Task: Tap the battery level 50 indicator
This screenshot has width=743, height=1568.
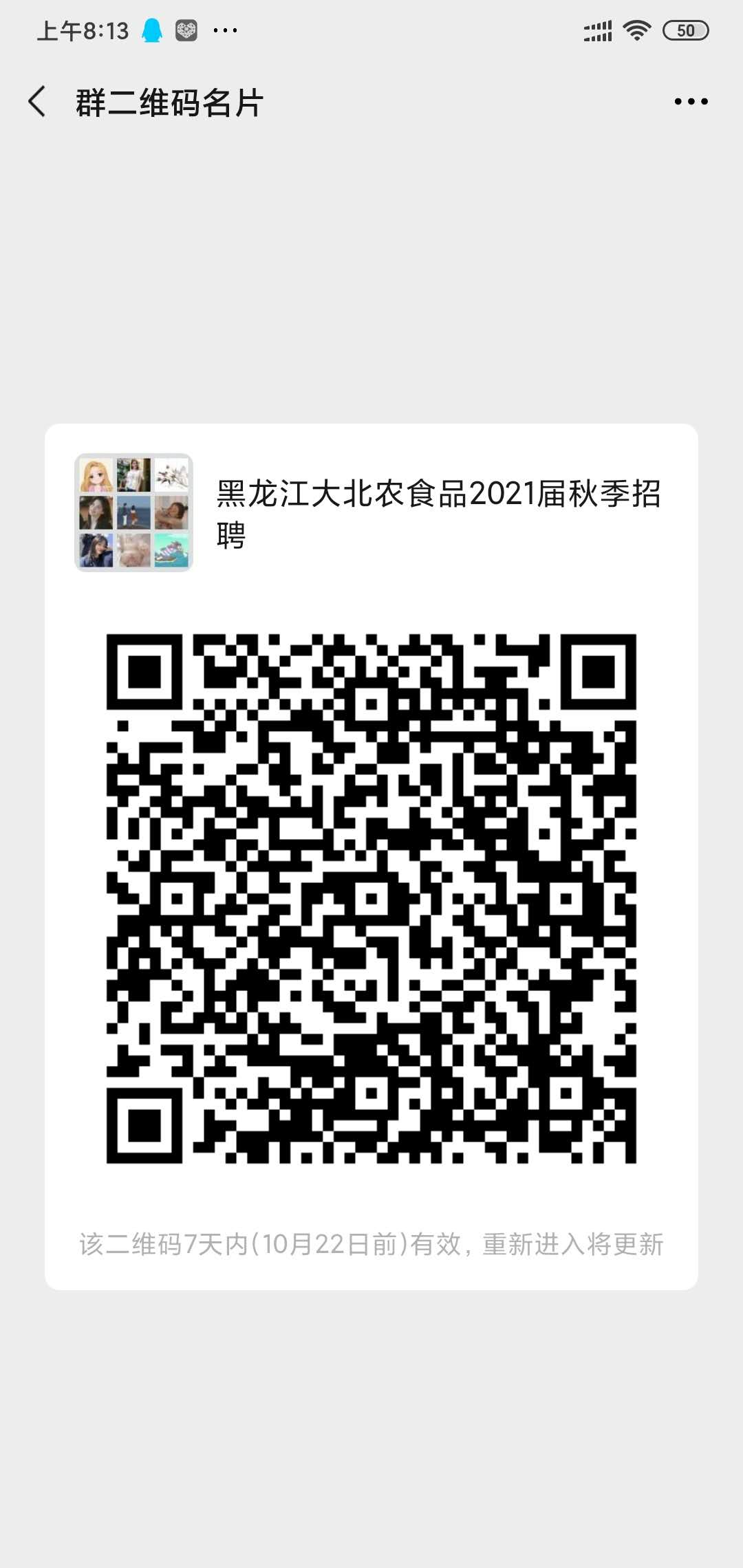Action: (686, 30)
